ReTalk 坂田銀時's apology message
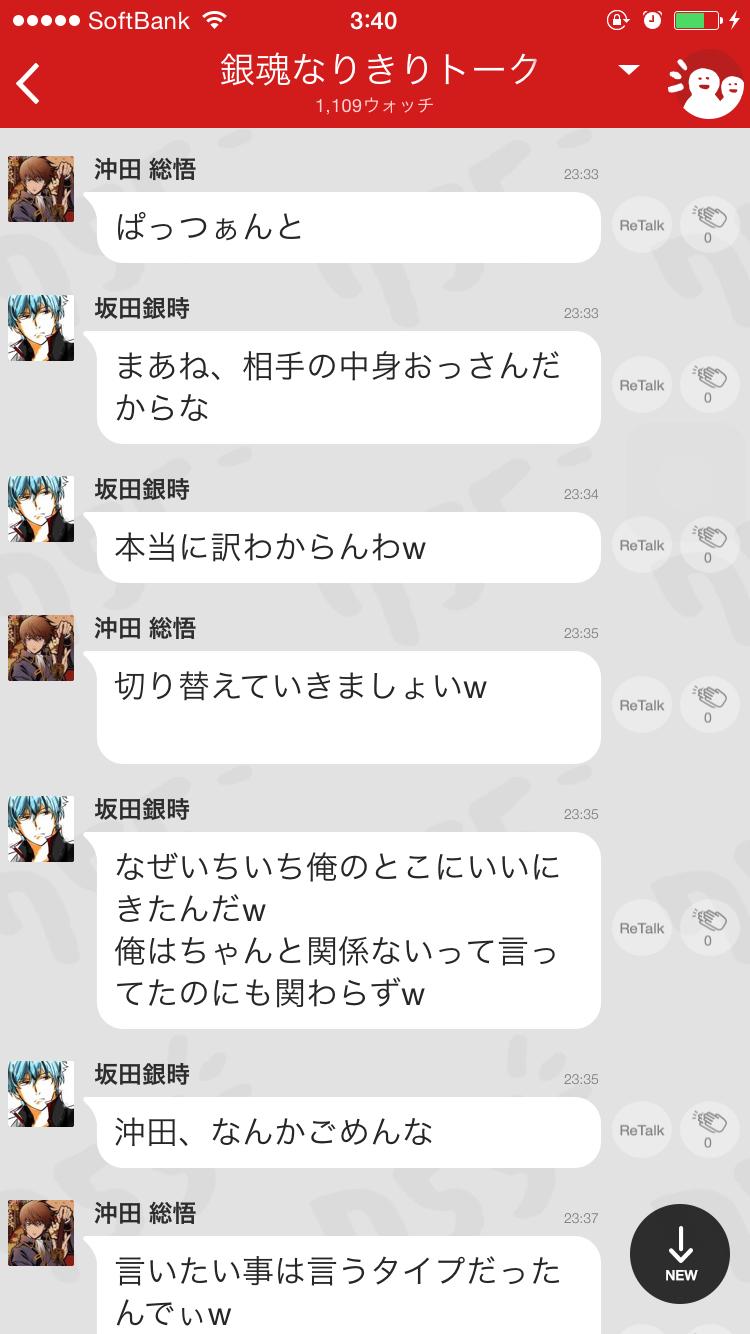Image resolution: width=750 pixels, height=1334 pixels. (x=640, y=1130)
